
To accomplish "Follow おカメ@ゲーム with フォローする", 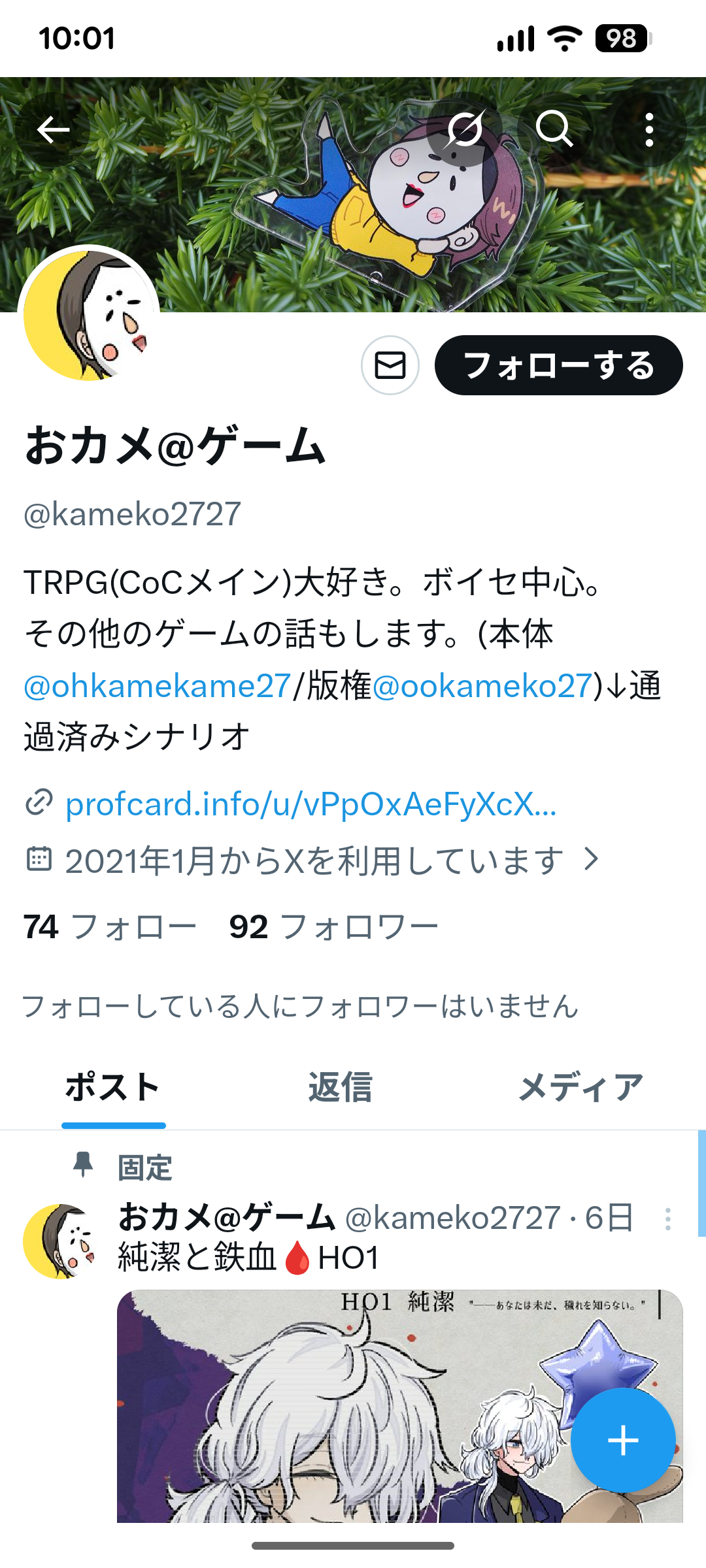I will [558, 365].
